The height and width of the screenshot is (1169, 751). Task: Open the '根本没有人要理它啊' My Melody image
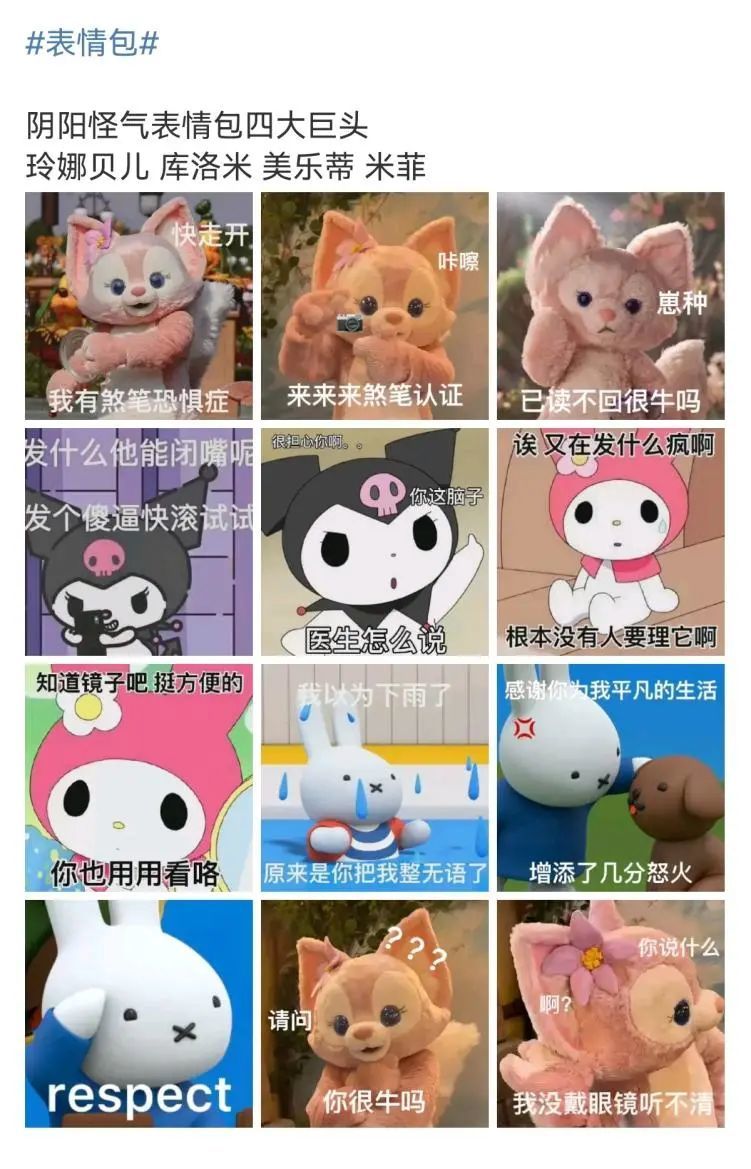610,542
